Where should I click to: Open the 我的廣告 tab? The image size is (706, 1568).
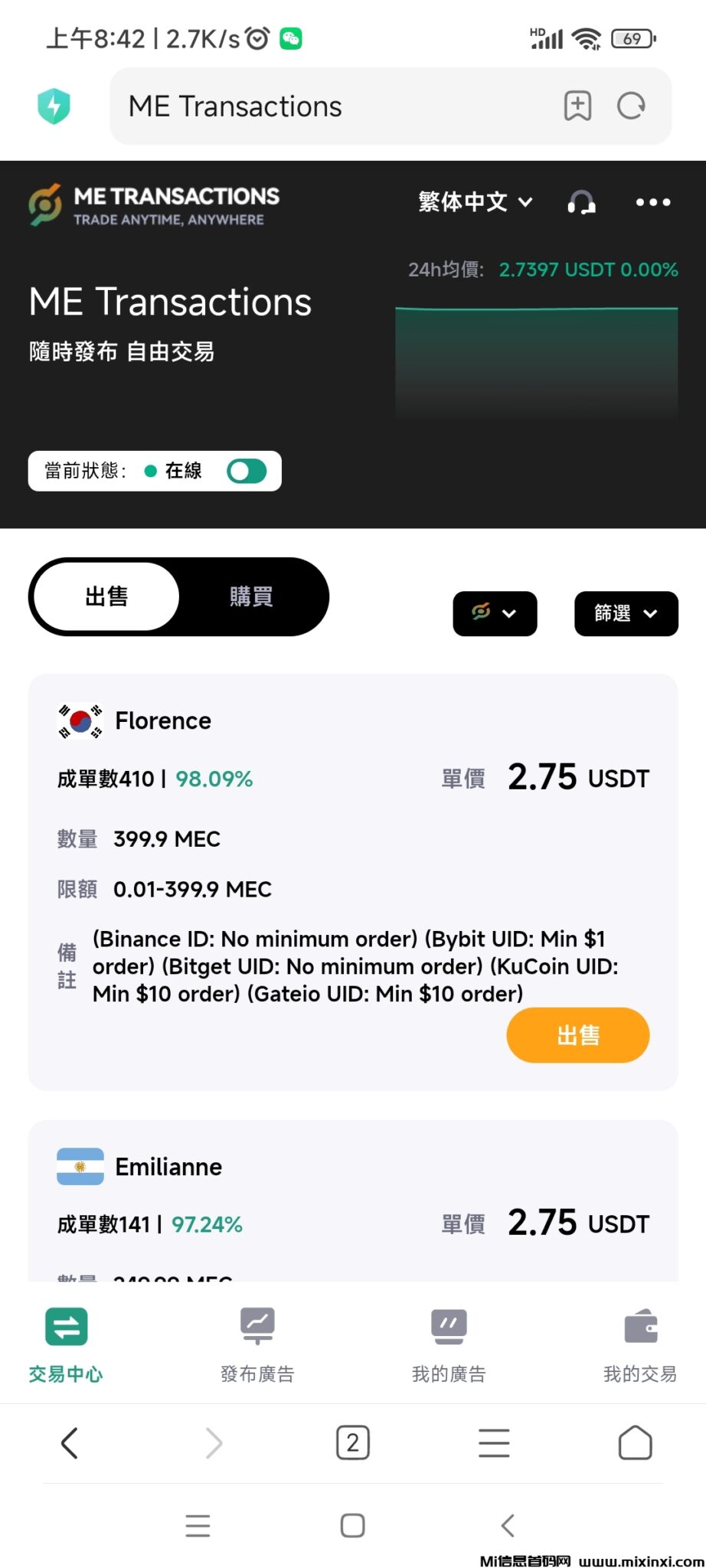coord(449,1345)
